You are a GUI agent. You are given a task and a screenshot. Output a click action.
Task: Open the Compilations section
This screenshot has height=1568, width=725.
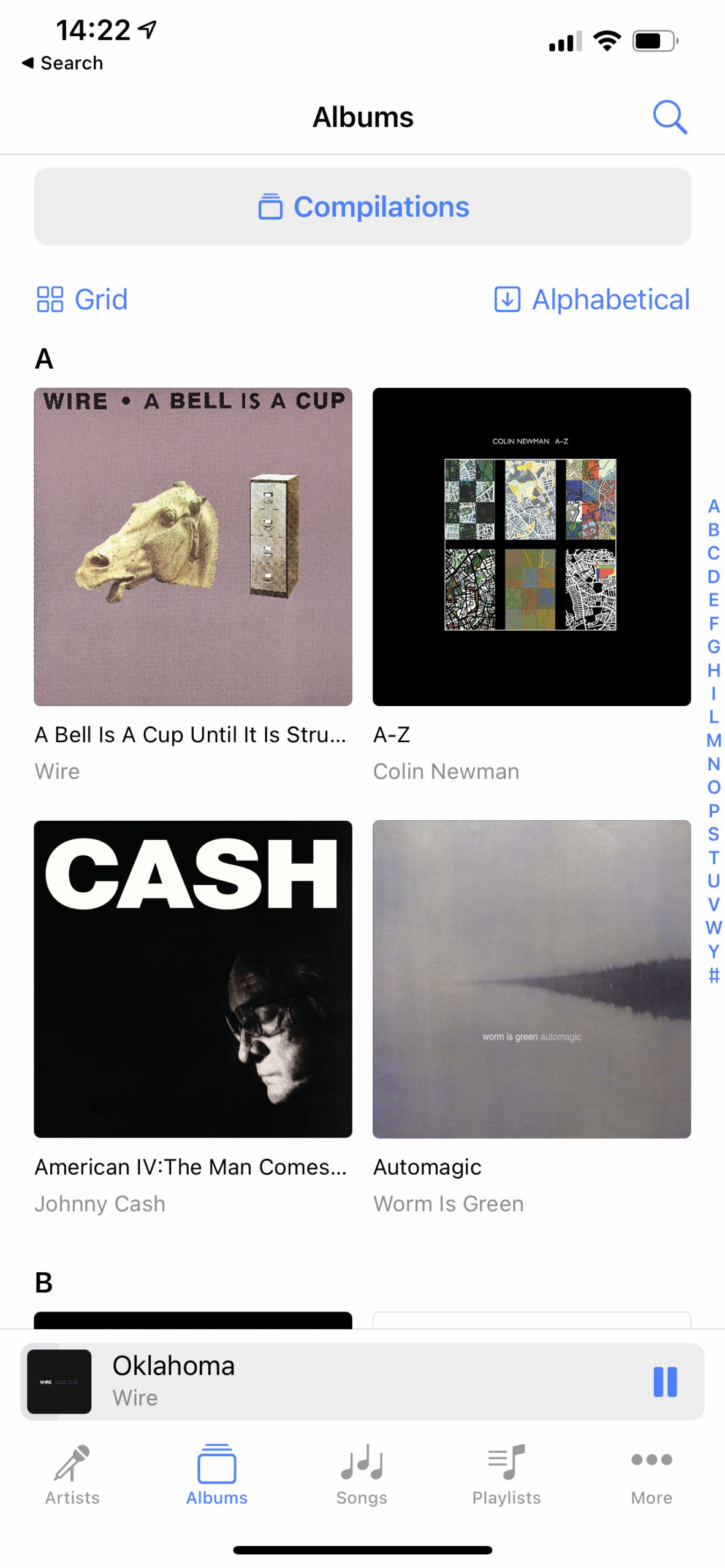coord(362,207)
